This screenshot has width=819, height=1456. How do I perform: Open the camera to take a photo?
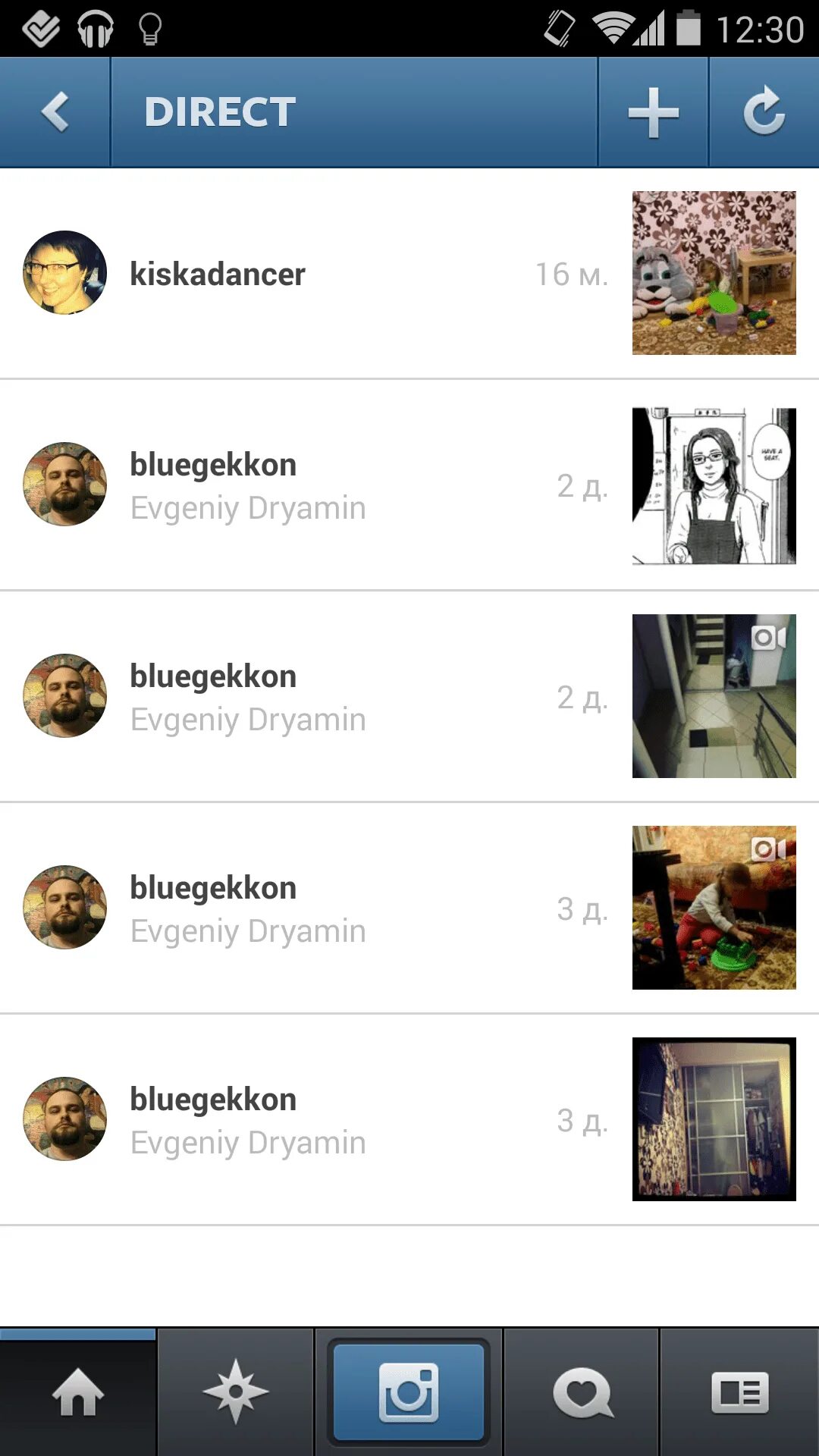coord(409,1392)
